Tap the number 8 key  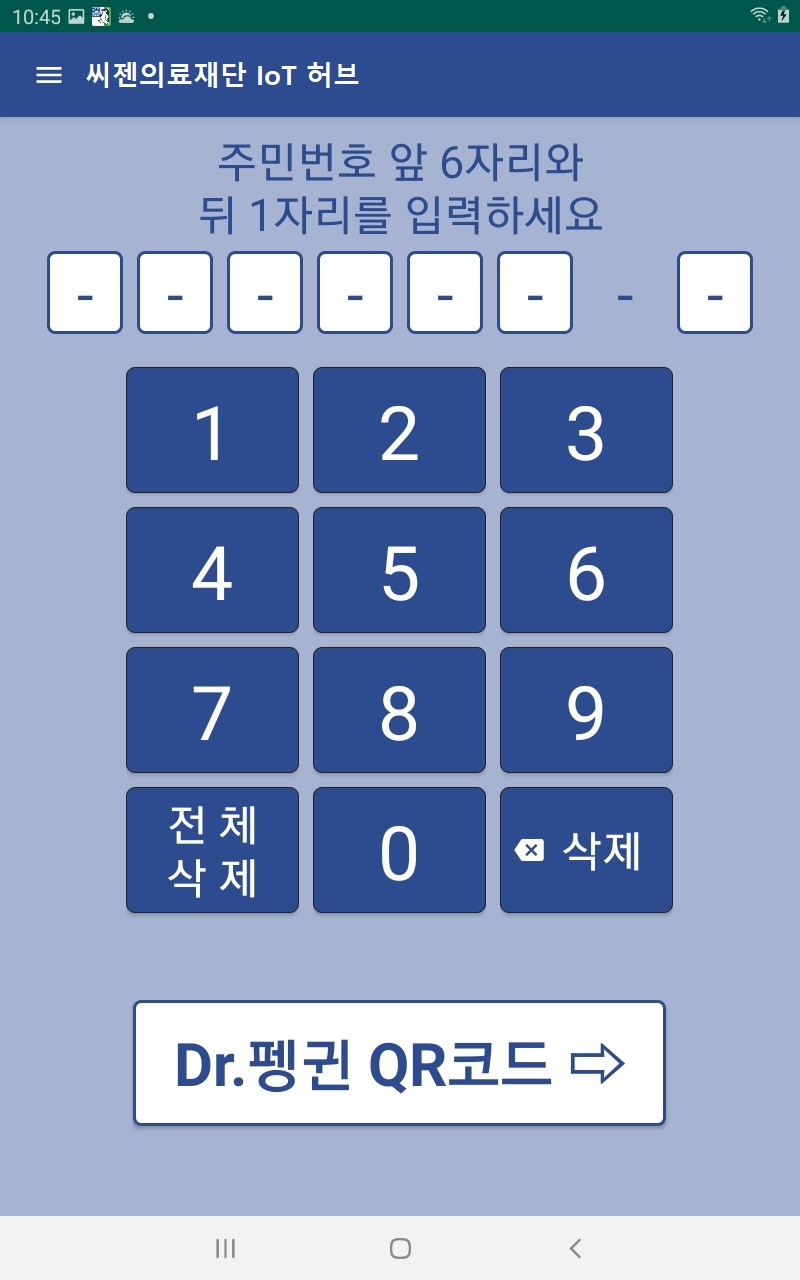(399, 710)
